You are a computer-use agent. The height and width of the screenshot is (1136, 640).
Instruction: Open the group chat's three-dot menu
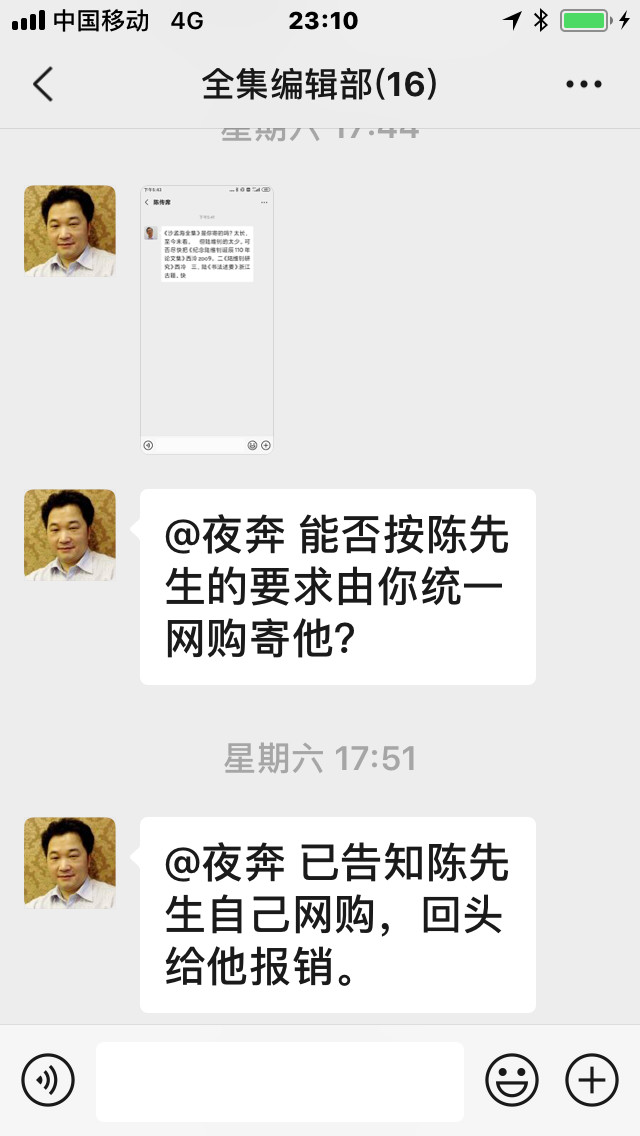(583, 84)
